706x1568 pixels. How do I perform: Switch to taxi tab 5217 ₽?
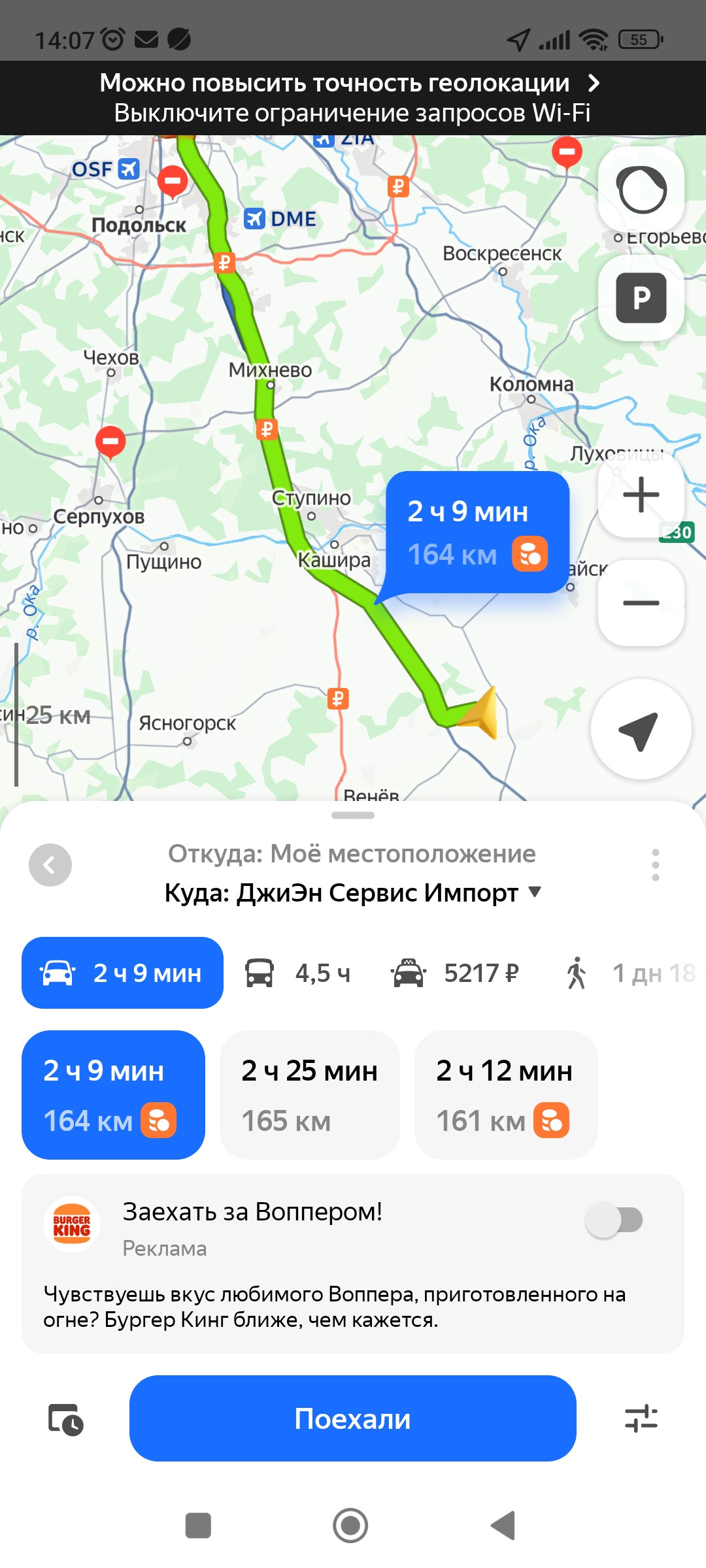click(456, 973)
